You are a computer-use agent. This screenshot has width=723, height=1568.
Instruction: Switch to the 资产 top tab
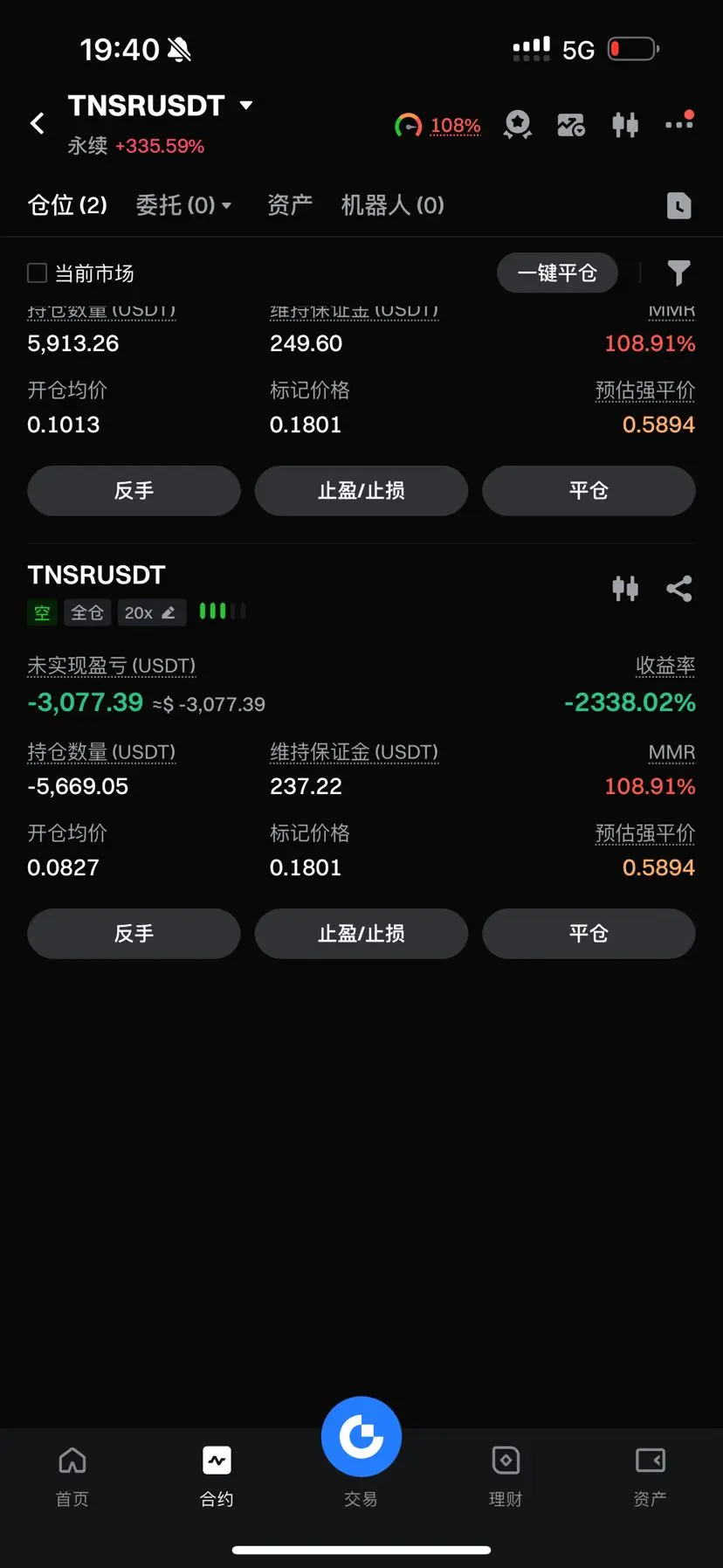click(x=290, y=205)
